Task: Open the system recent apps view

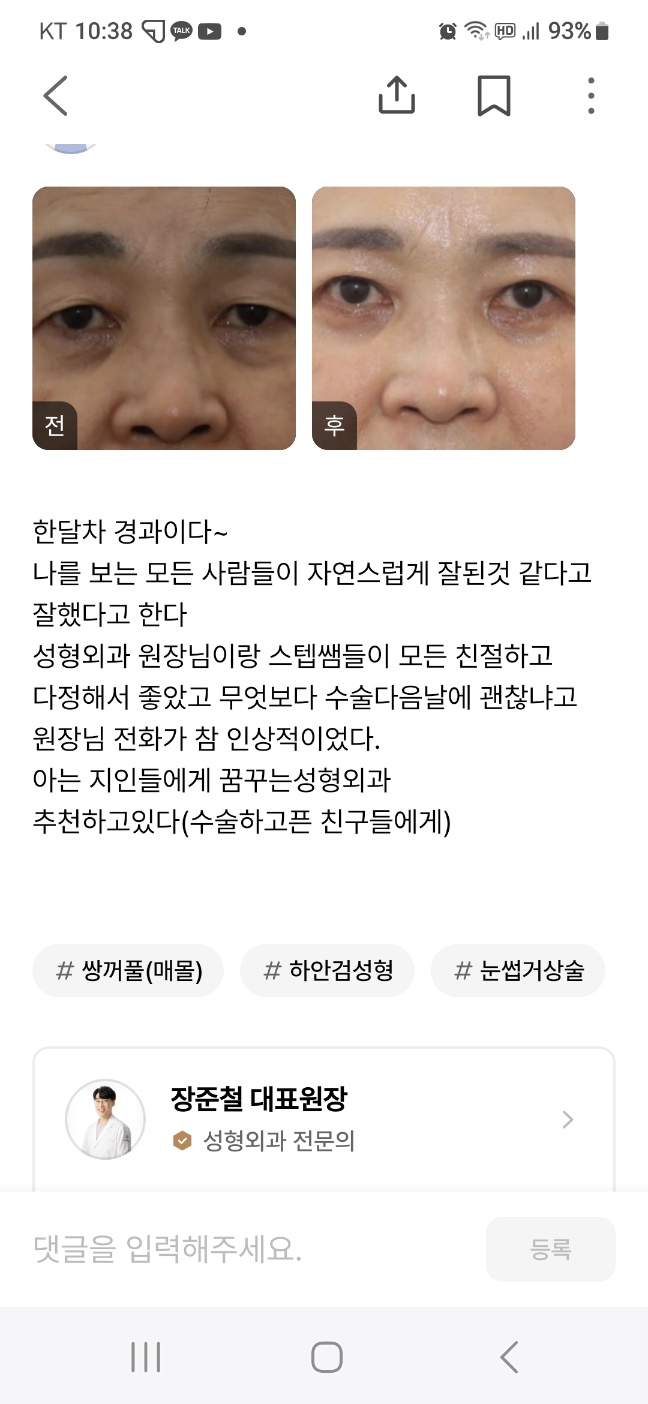Action: point(146,1357)
